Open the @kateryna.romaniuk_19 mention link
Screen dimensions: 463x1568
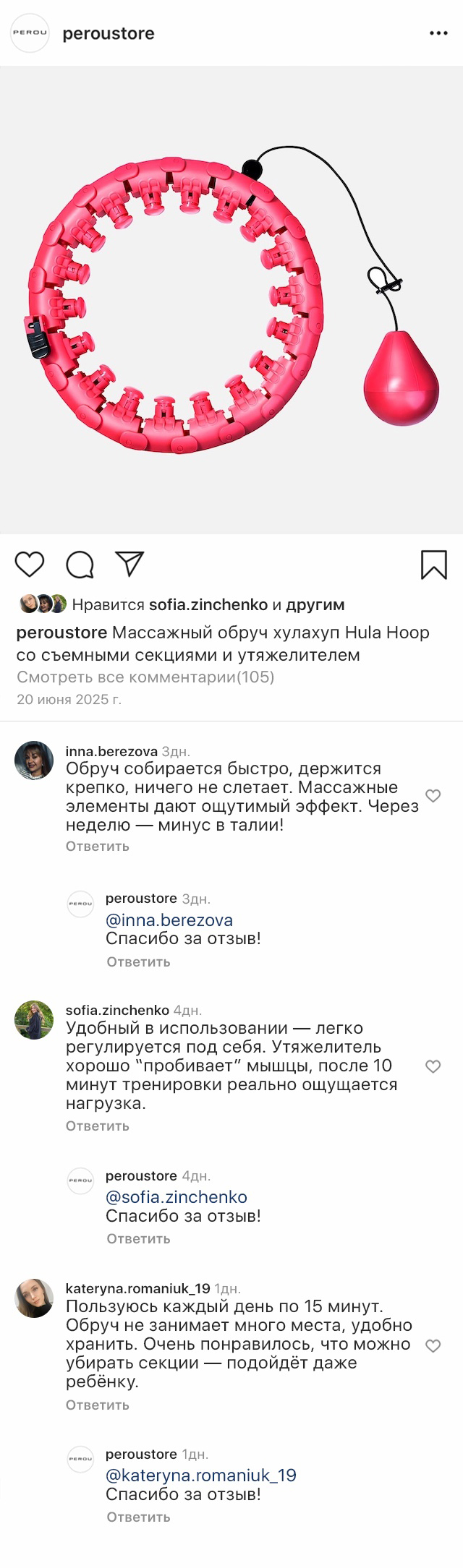pyautogui.click(x=201, y=1475)
